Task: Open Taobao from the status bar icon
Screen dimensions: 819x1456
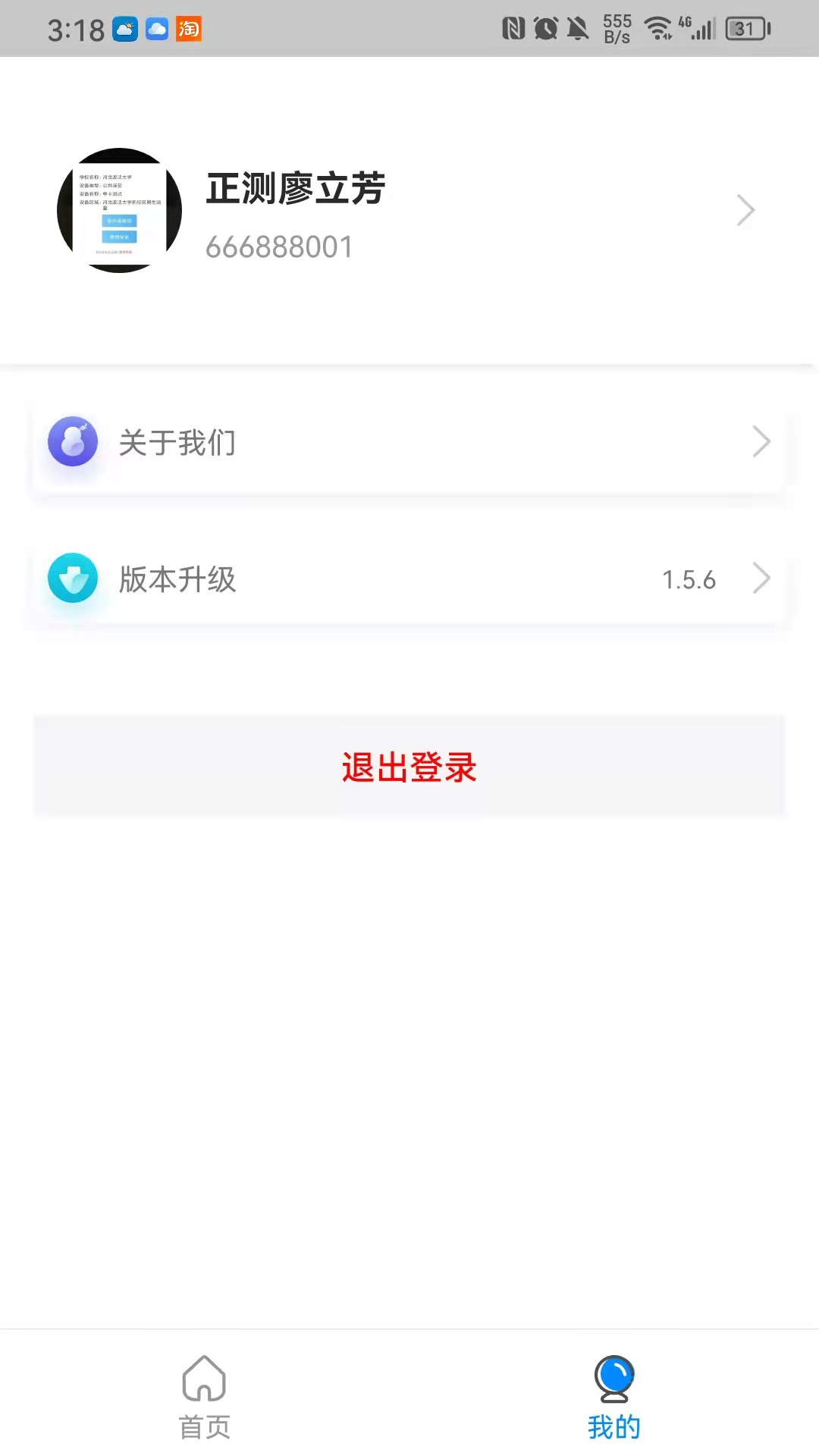Action: 188,28
